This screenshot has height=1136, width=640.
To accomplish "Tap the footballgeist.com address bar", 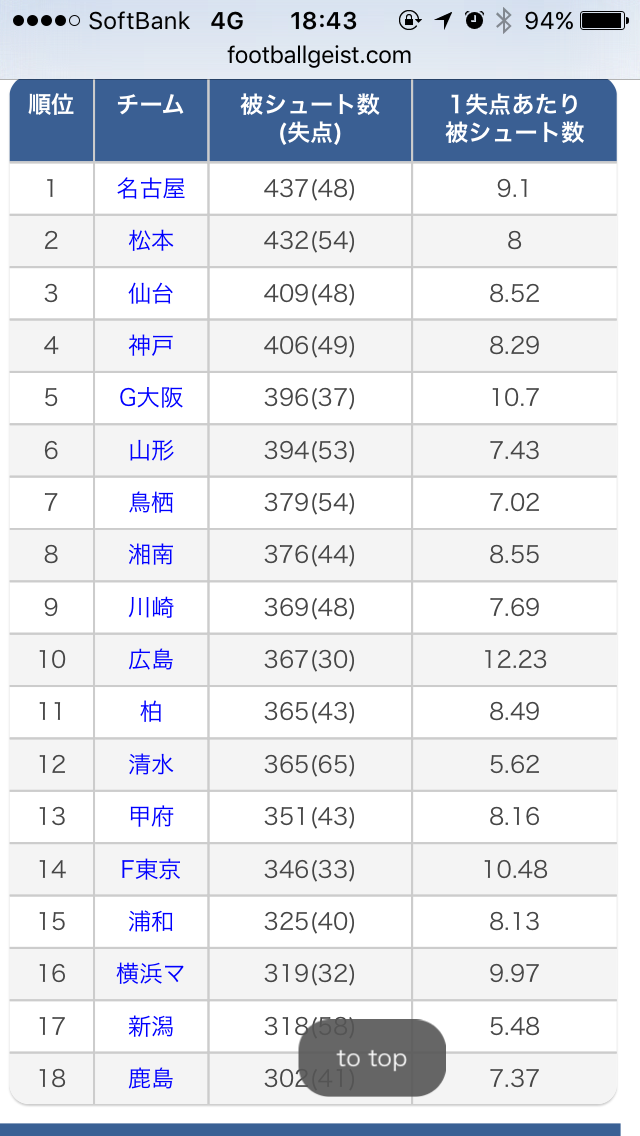I will [320, 55].
